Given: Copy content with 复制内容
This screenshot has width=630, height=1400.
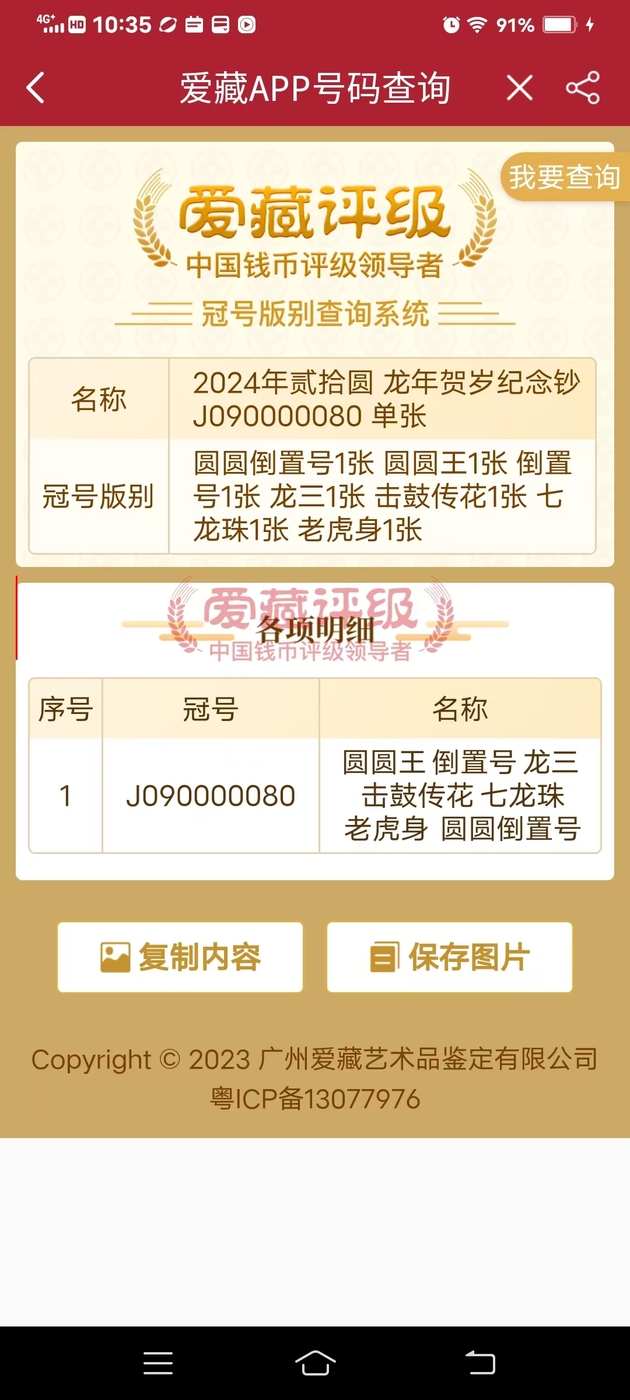Looking at the screenshot, I should 180,957.
